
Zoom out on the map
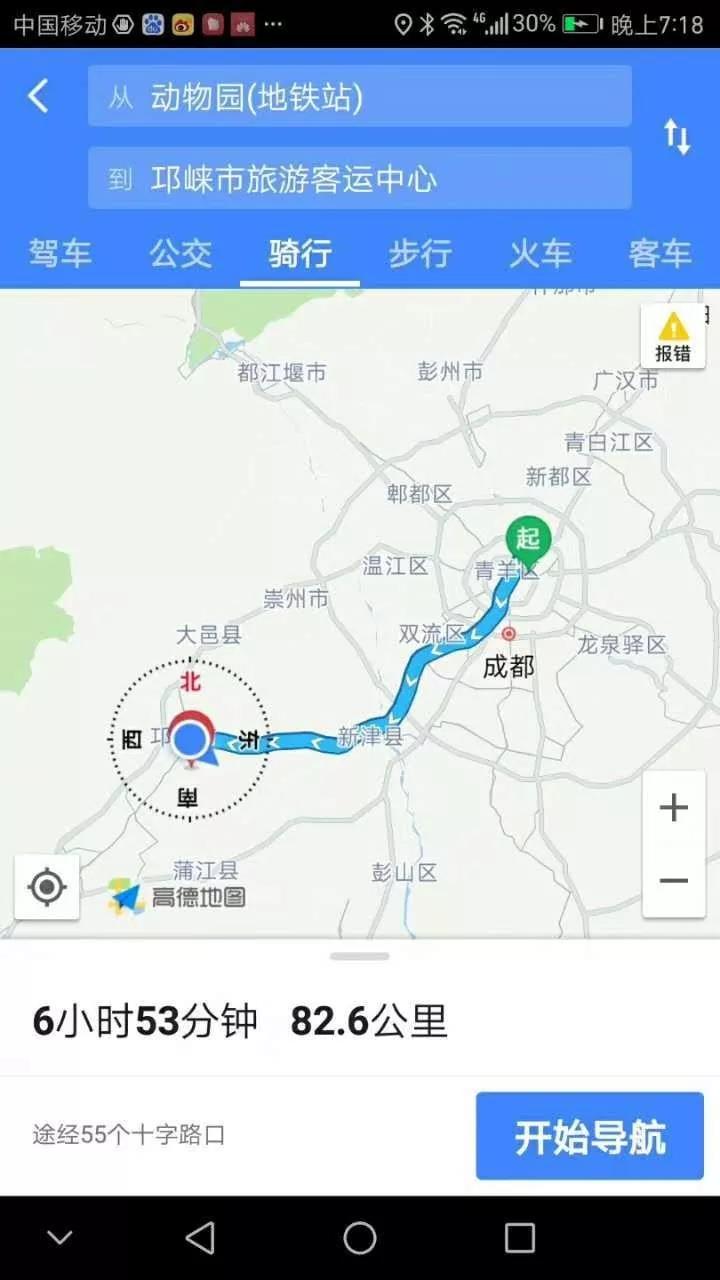[674, 881]
